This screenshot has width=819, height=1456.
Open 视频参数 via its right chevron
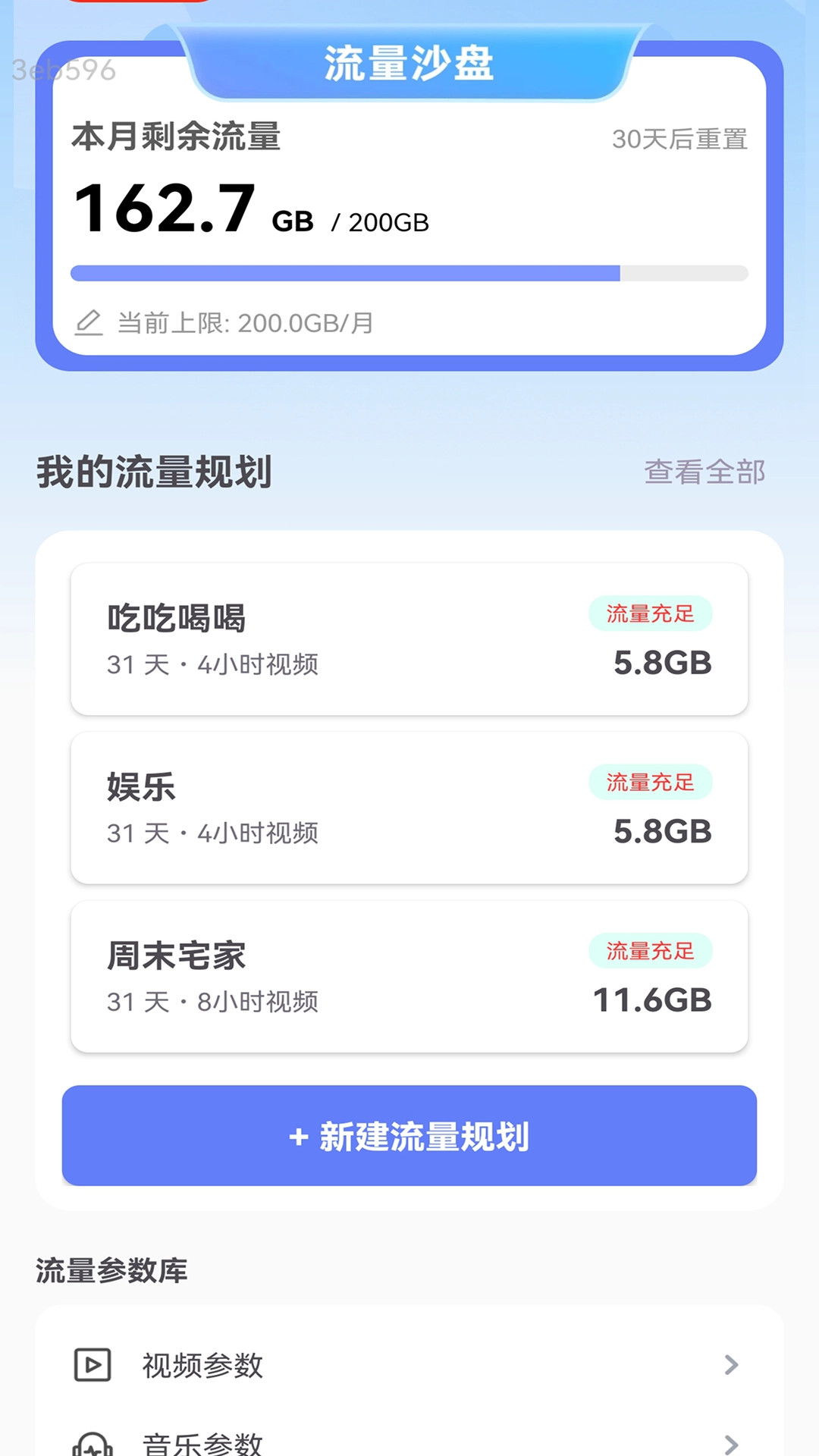(730, 1365)
